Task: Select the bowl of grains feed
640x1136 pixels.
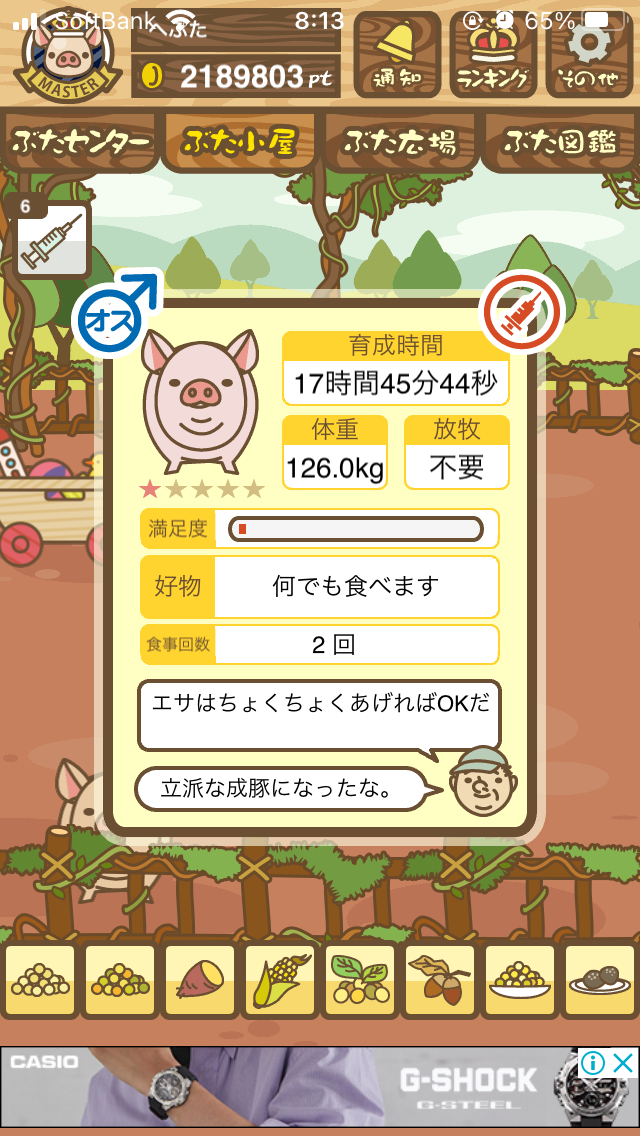Action: [519, 980]
